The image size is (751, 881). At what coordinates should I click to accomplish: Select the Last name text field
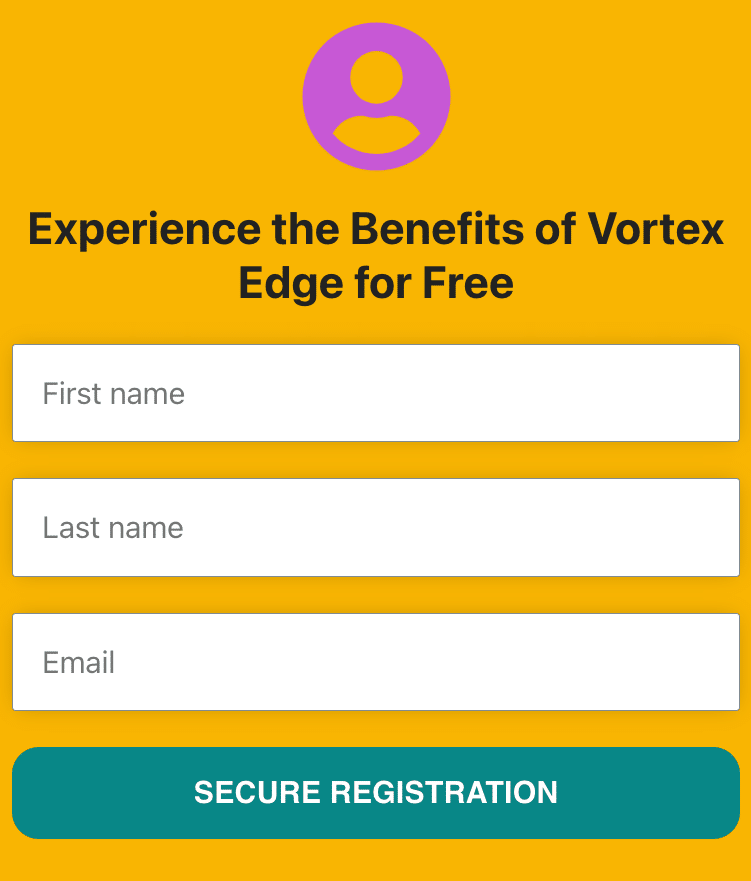(x=375, y=527)
